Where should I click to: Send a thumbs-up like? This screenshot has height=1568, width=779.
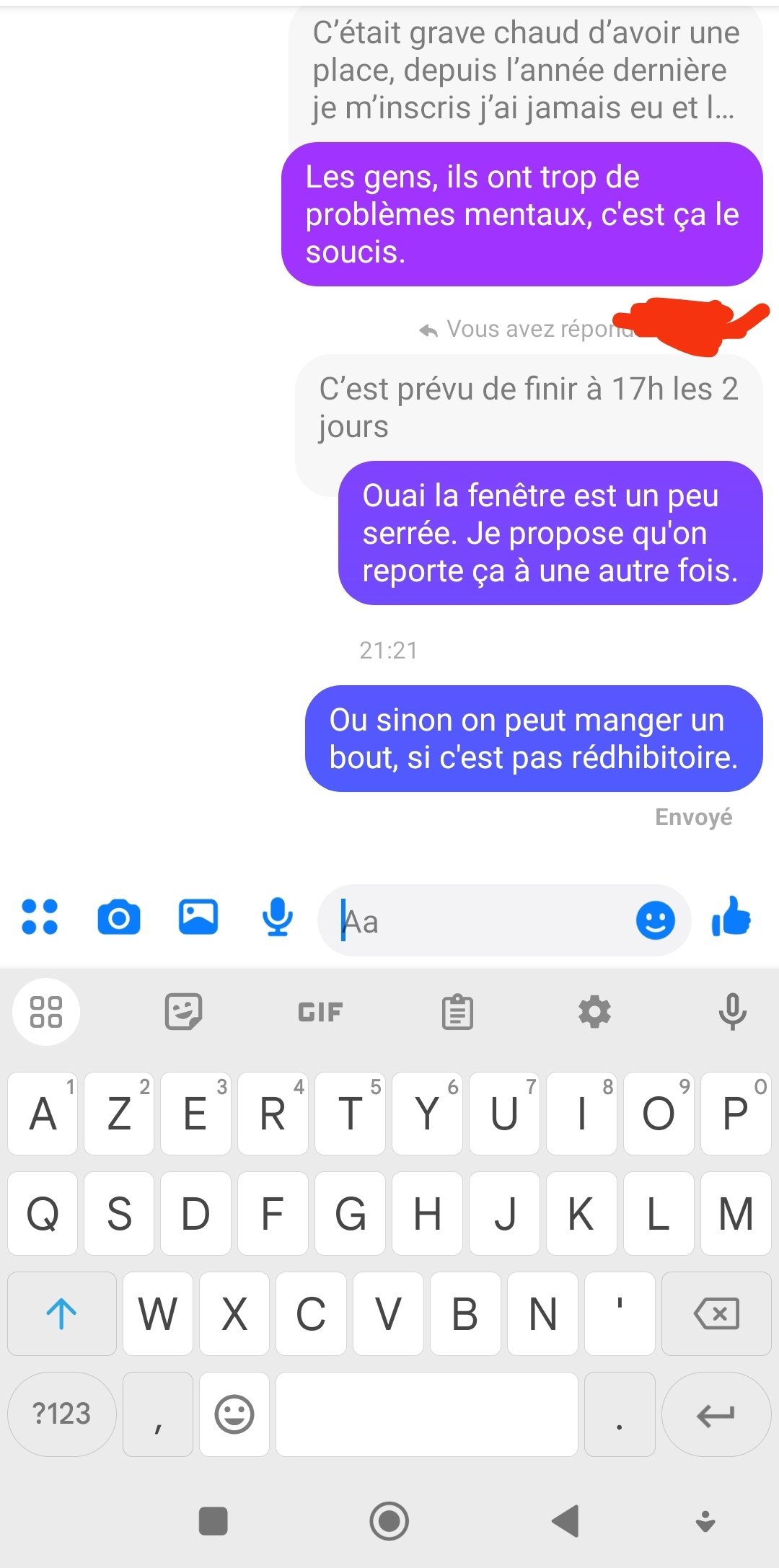pyautogui.click(x=731, y=917)
